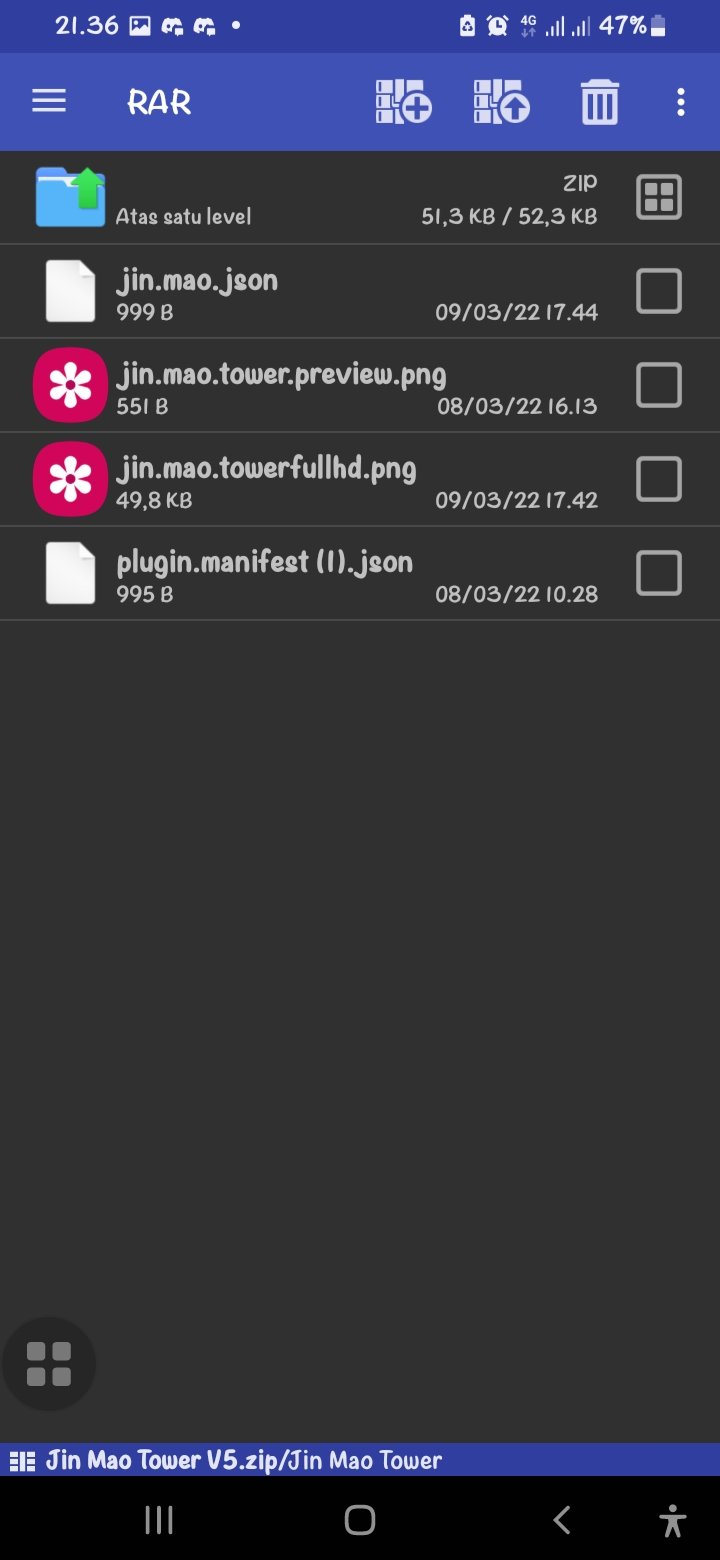
Task: Tap the floating four-squares button
Action: coord(49,1364)
